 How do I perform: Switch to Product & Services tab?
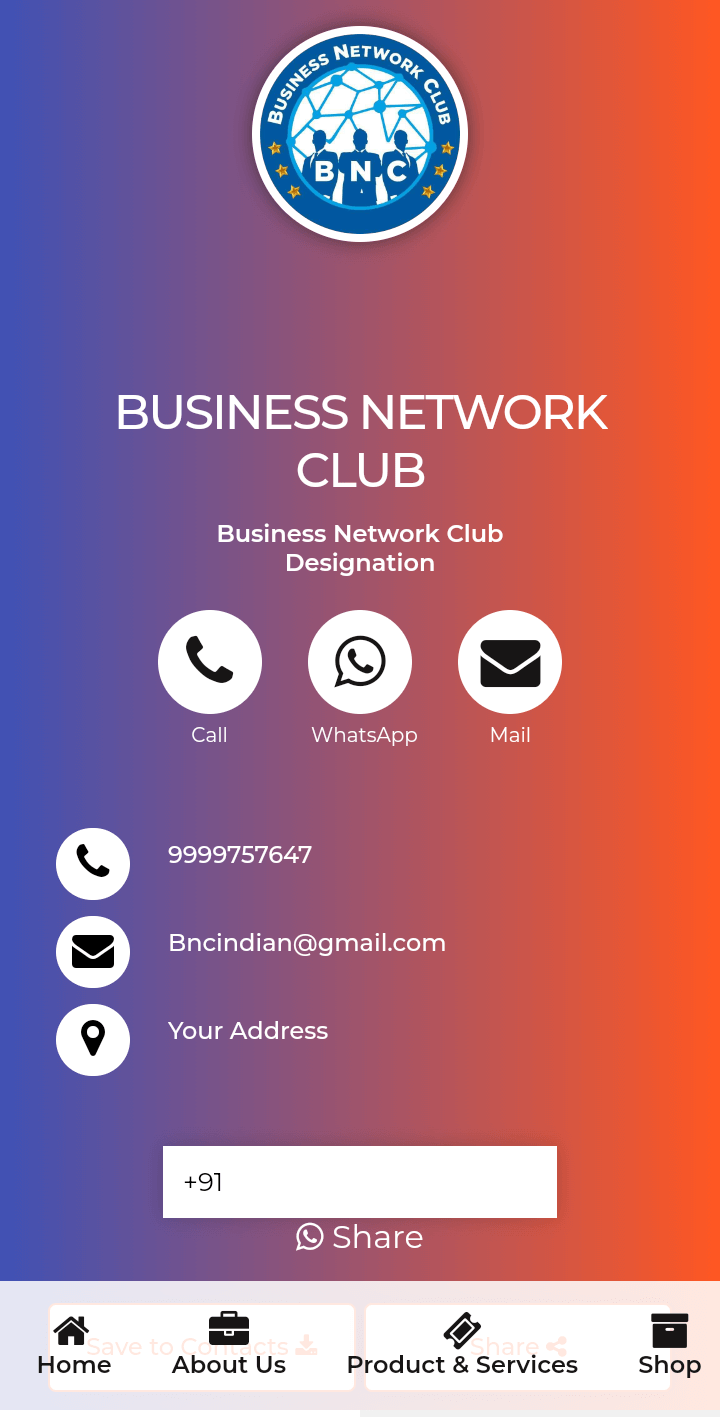pyautogui.click(x=462, y=1346)
